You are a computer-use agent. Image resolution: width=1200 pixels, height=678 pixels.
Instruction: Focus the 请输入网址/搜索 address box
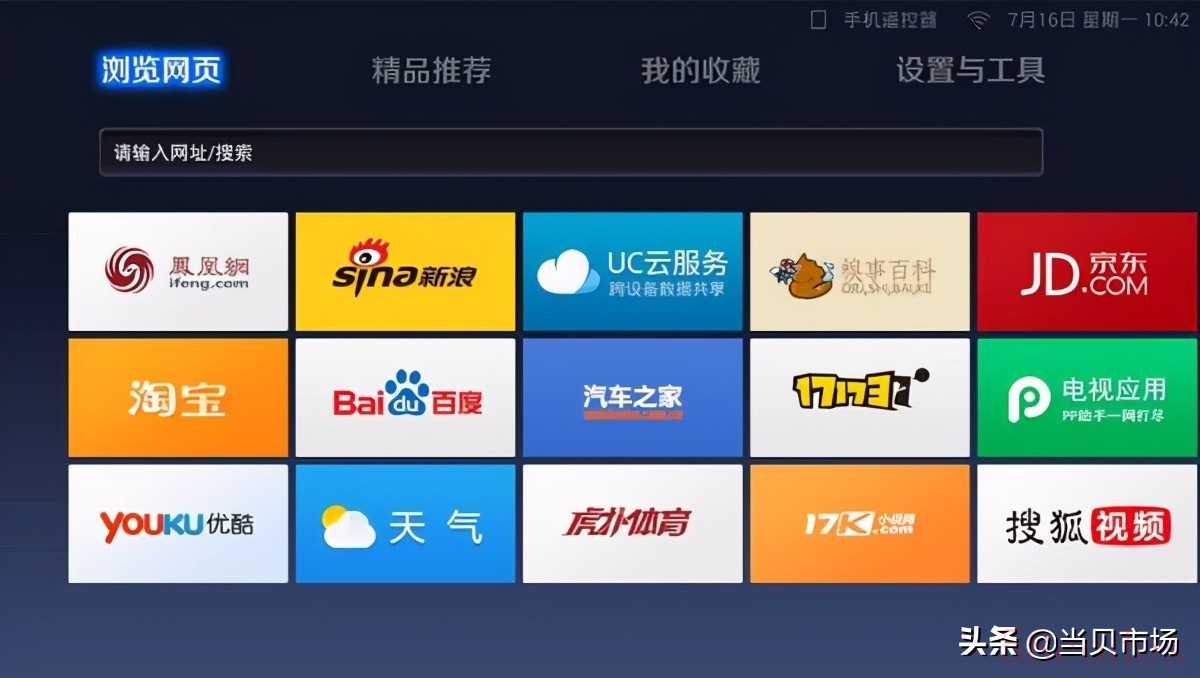pyautogui.click(x=570, y=152)
